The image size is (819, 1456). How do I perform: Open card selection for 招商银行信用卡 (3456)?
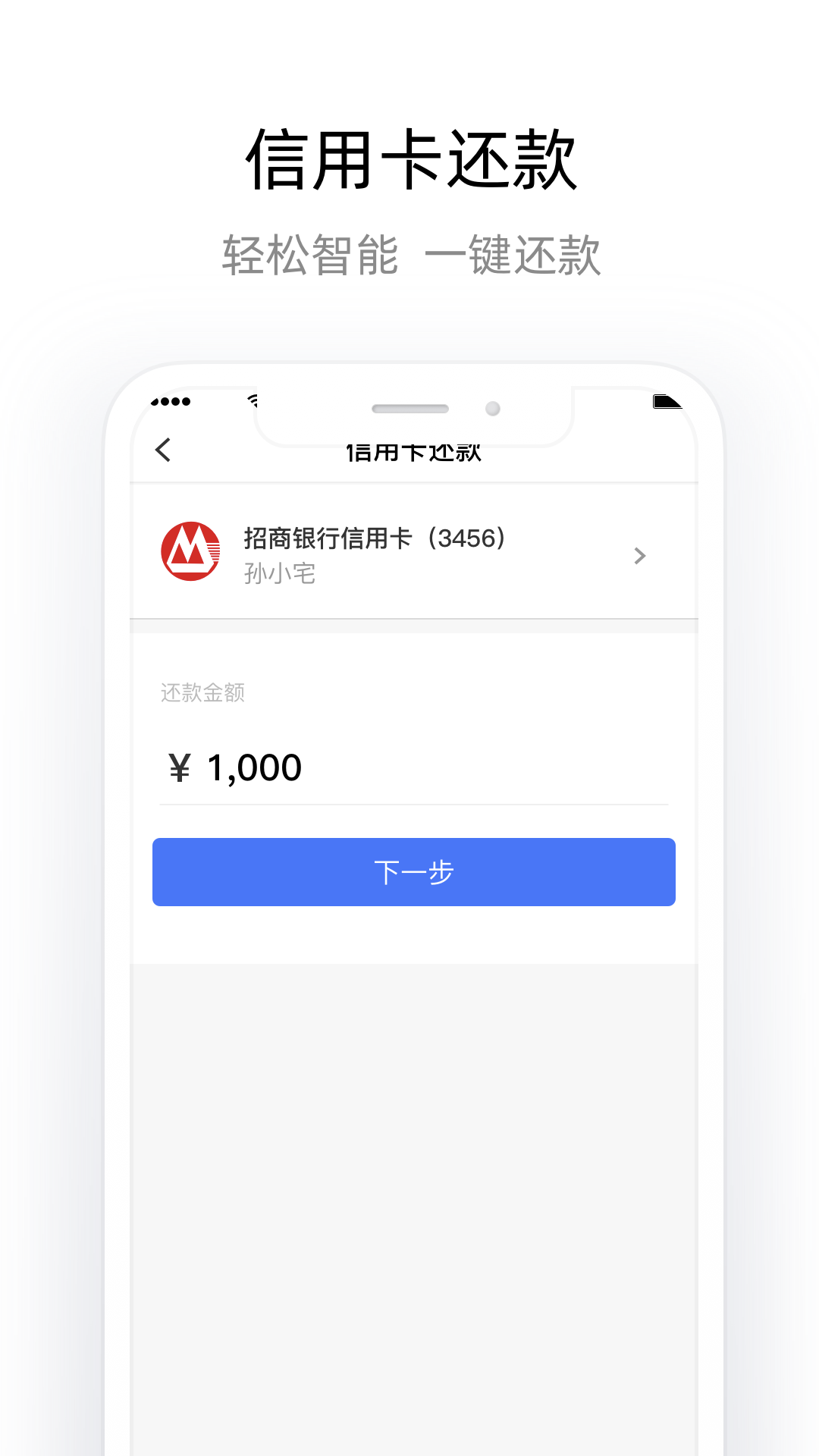(x=375, y=538)
